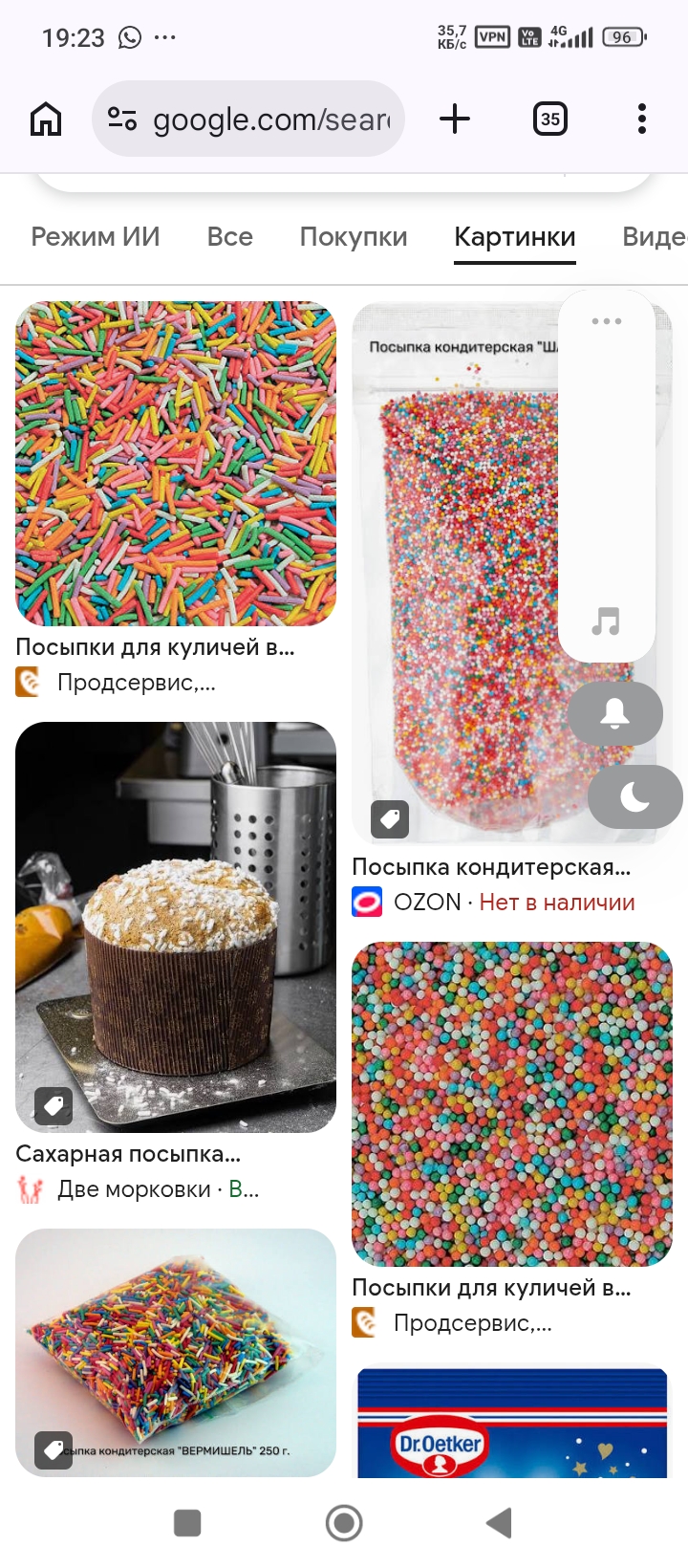Open the colorful stick sprinkles image
This screenshot has height=1568, width=688.
[176, 464]
